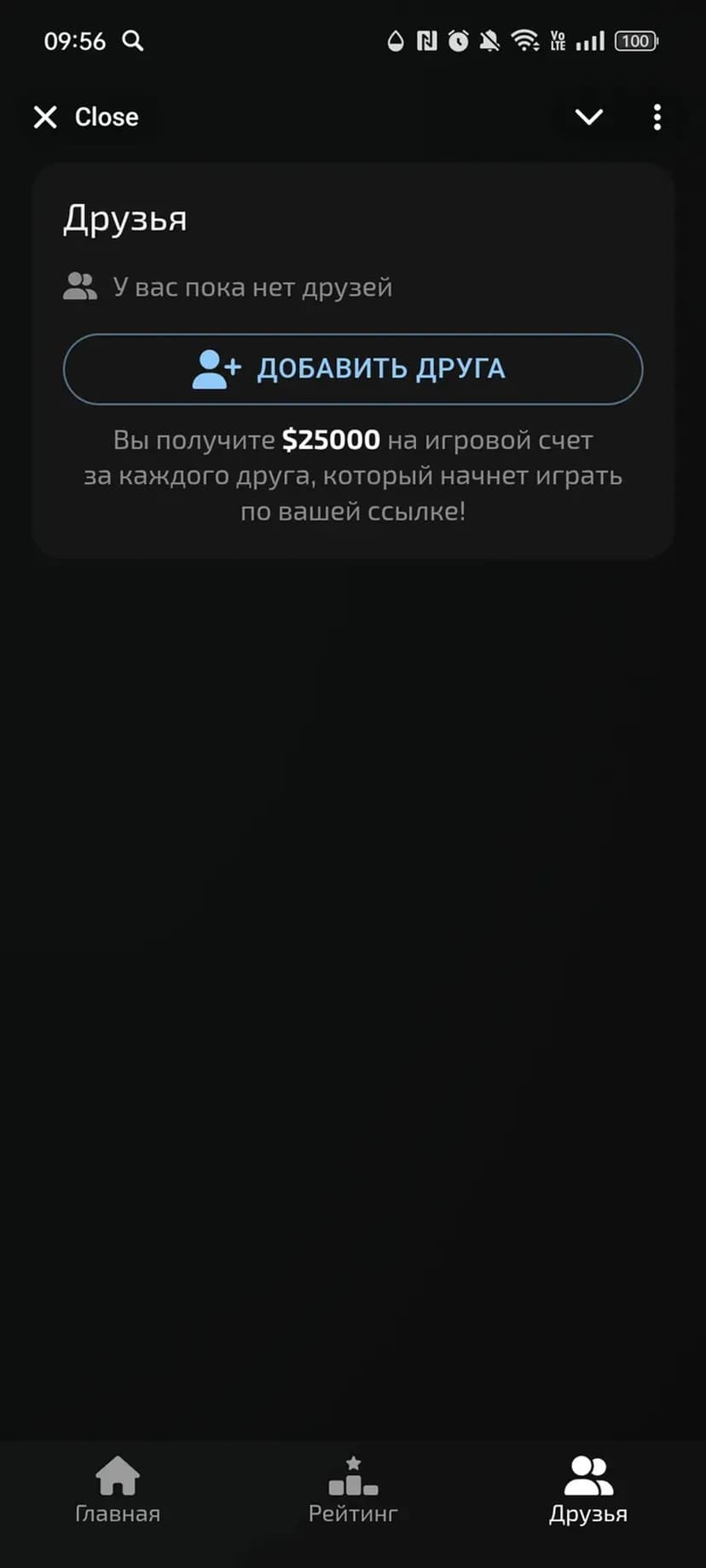Close the mini app window

pyautogui.click(x=85, y=117)
